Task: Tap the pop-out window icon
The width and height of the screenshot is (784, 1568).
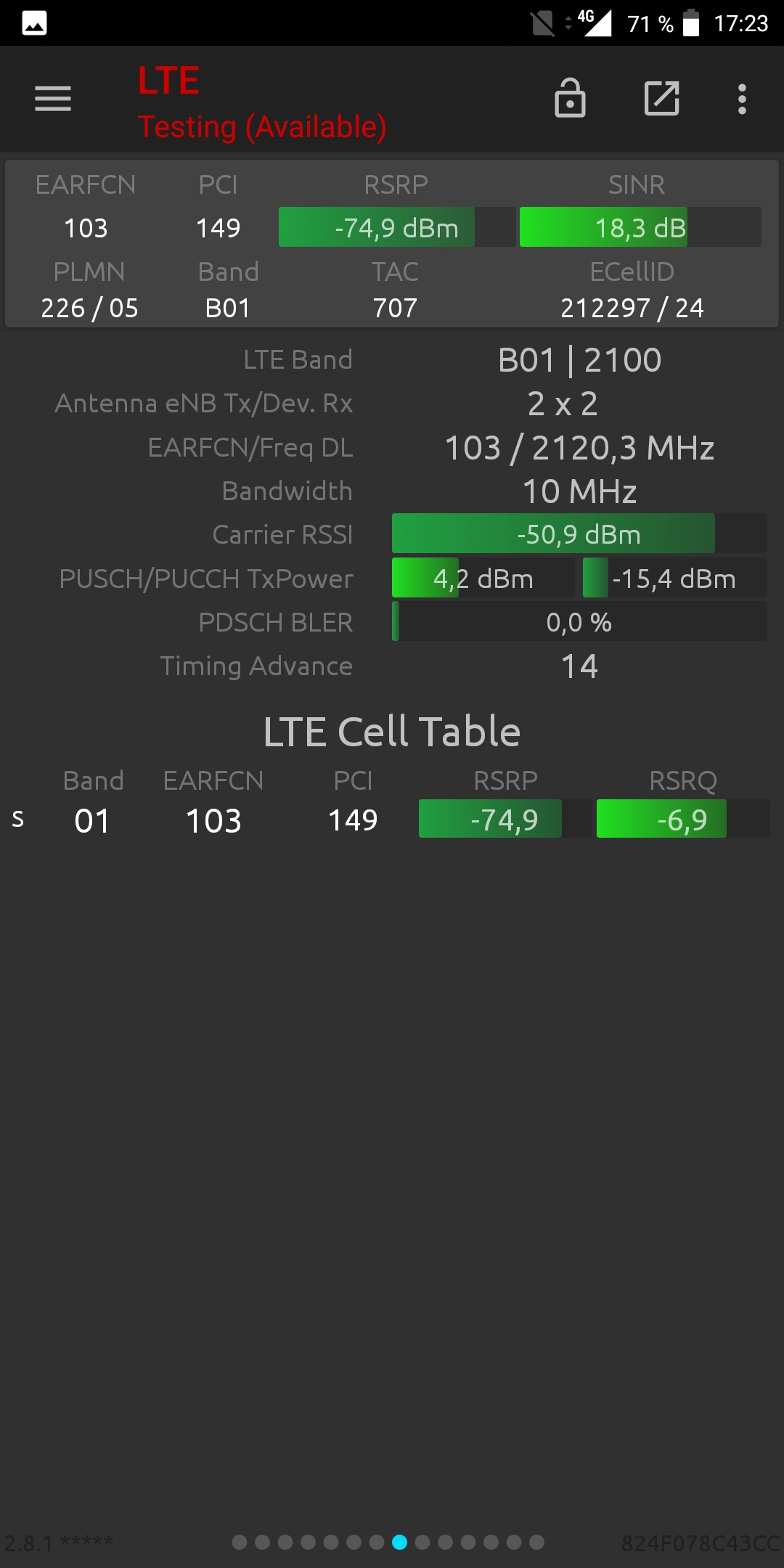Action: (662, 98)
